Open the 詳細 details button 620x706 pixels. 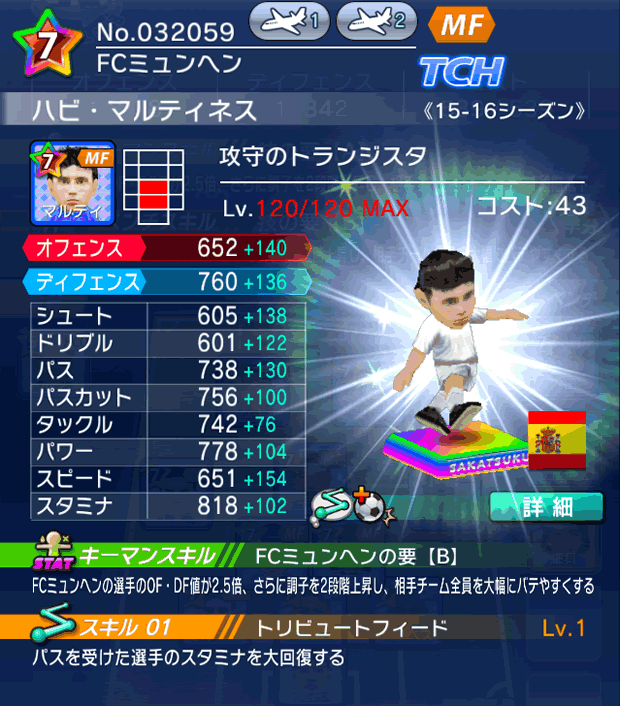[546, 506]
